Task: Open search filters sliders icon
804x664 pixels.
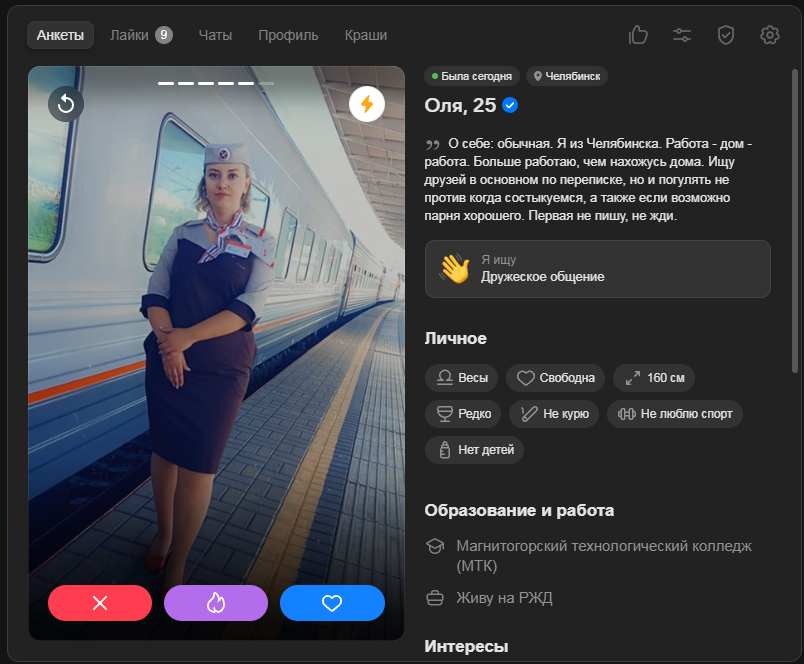Action: pos(682,35)
